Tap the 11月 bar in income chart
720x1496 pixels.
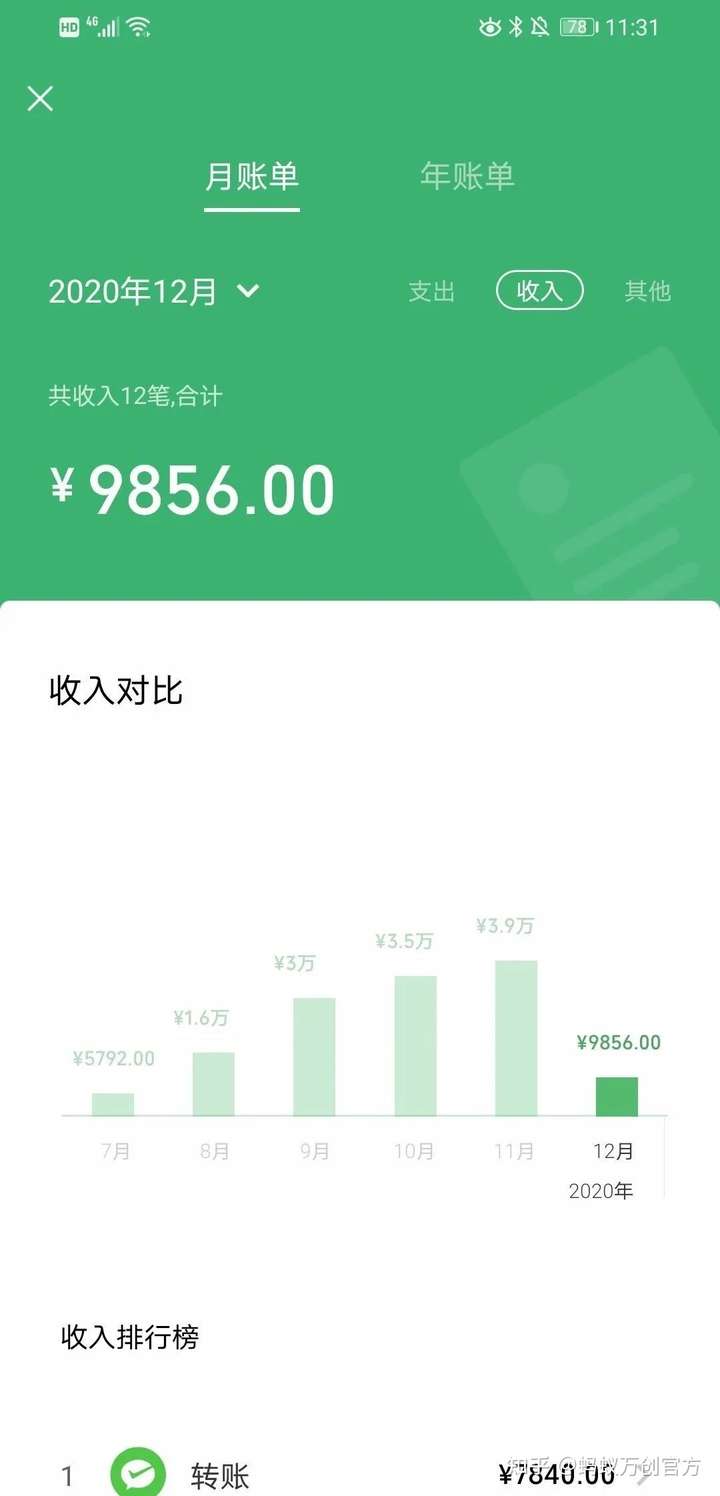coord(516,1038)
